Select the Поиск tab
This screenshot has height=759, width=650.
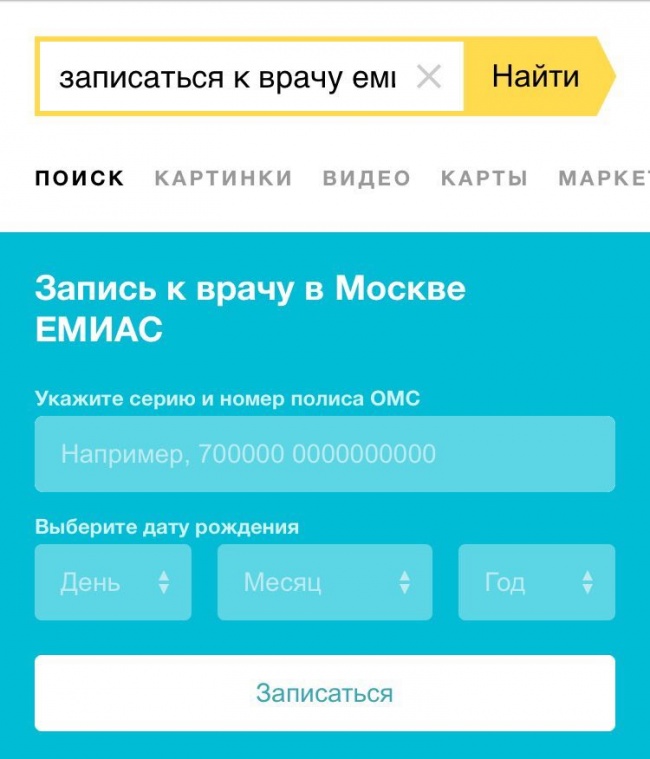(80, 179)
